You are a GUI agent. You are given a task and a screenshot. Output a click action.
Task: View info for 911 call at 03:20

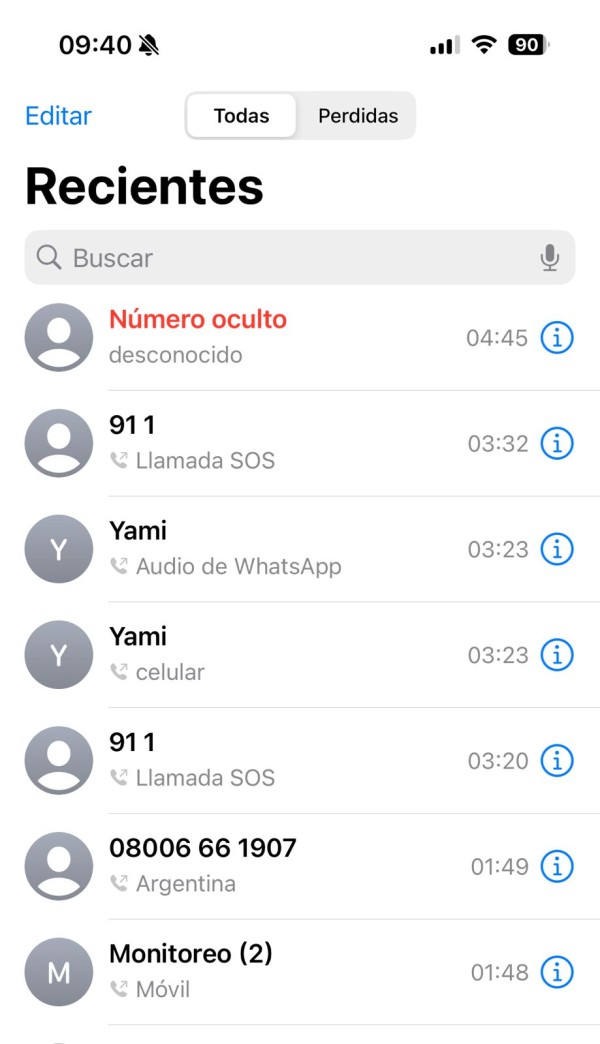[557, 761]
